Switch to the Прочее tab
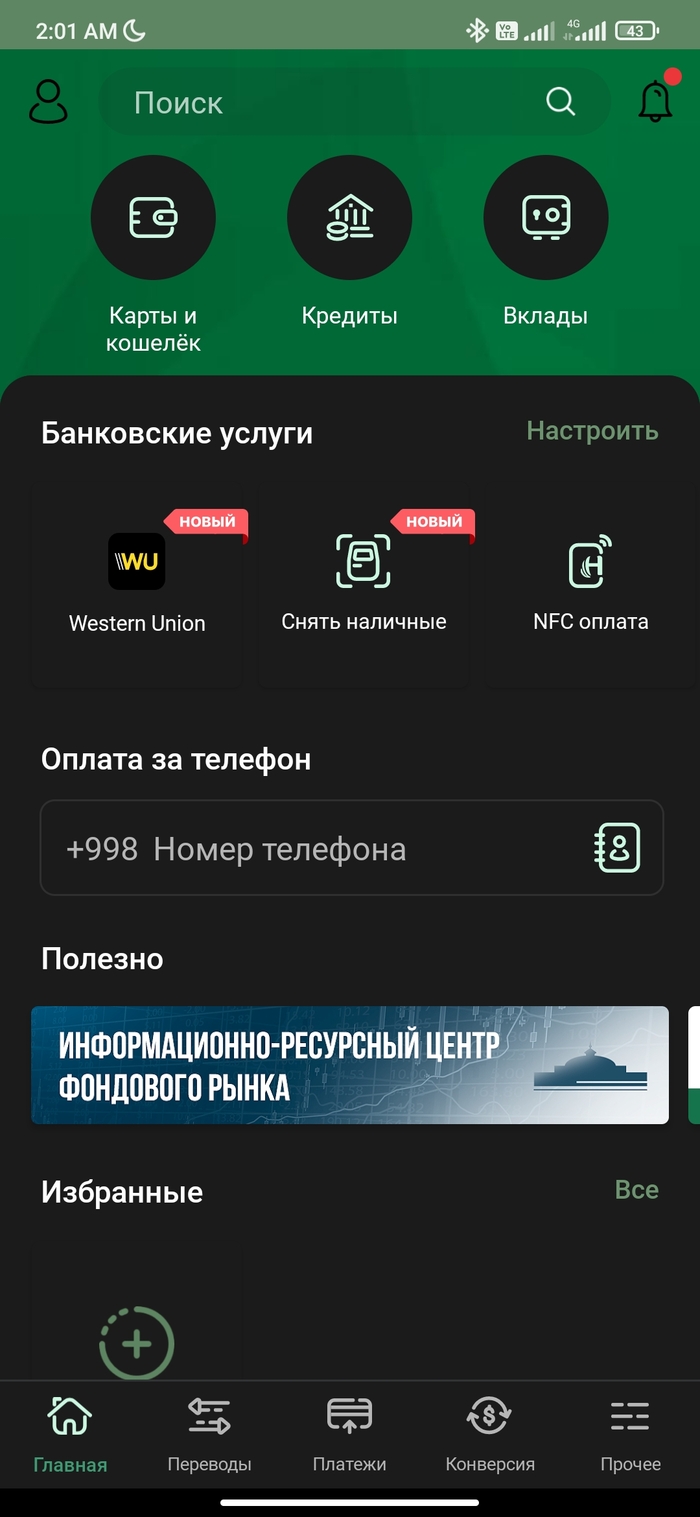The width and height of the screenshot is (700, 1517). [x=630, y=1436]
